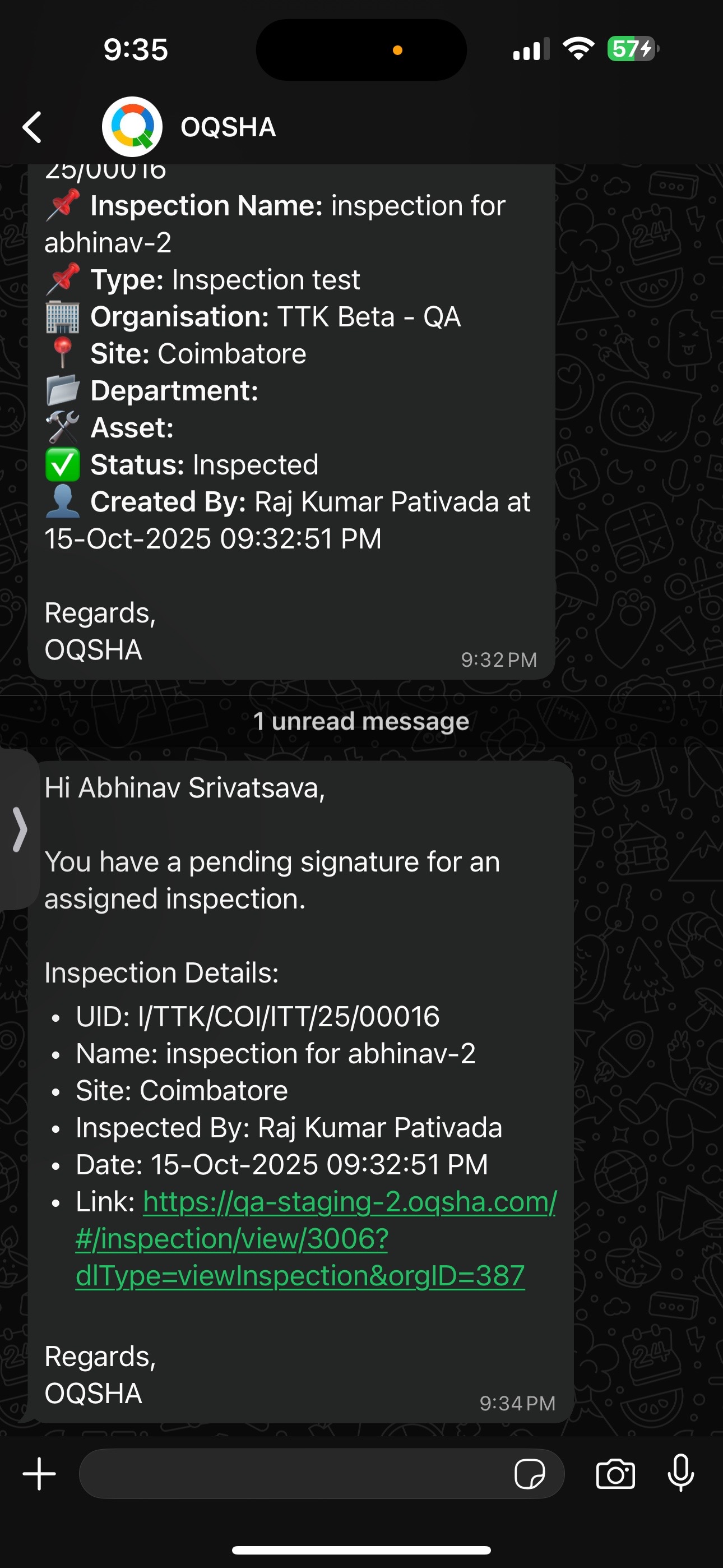Tap the microphone voice message icon

(x=680, y=1474)
